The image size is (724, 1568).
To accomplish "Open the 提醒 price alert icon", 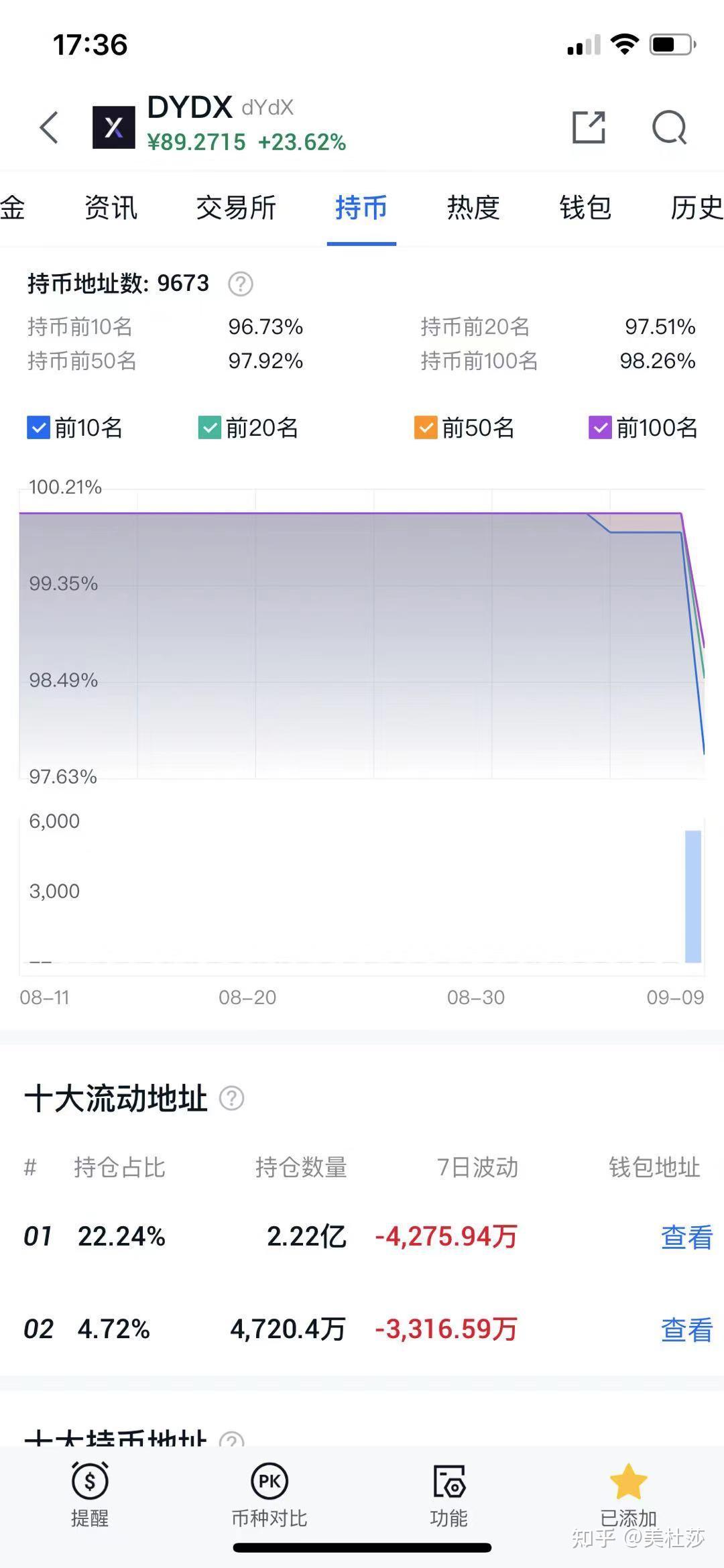I will tap(91, 1485).
